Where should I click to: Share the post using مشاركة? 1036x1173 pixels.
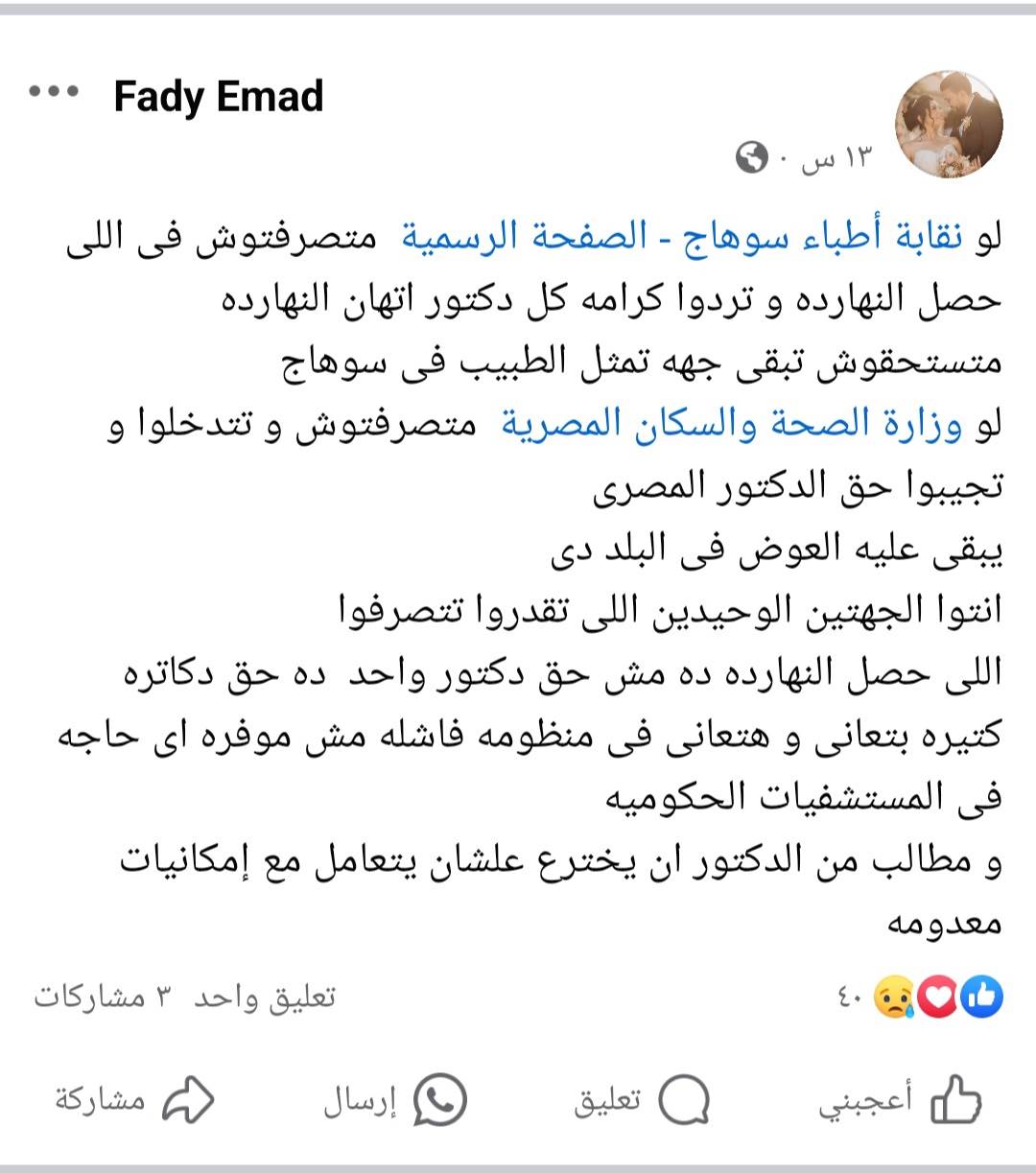134,1100
